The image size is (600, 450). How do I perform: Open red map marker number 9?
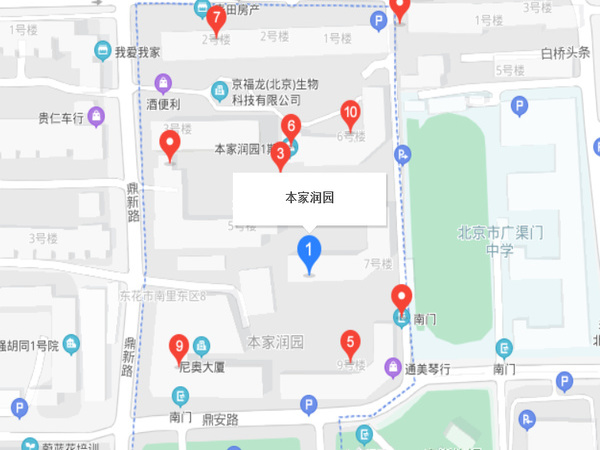tap(179, 347)
